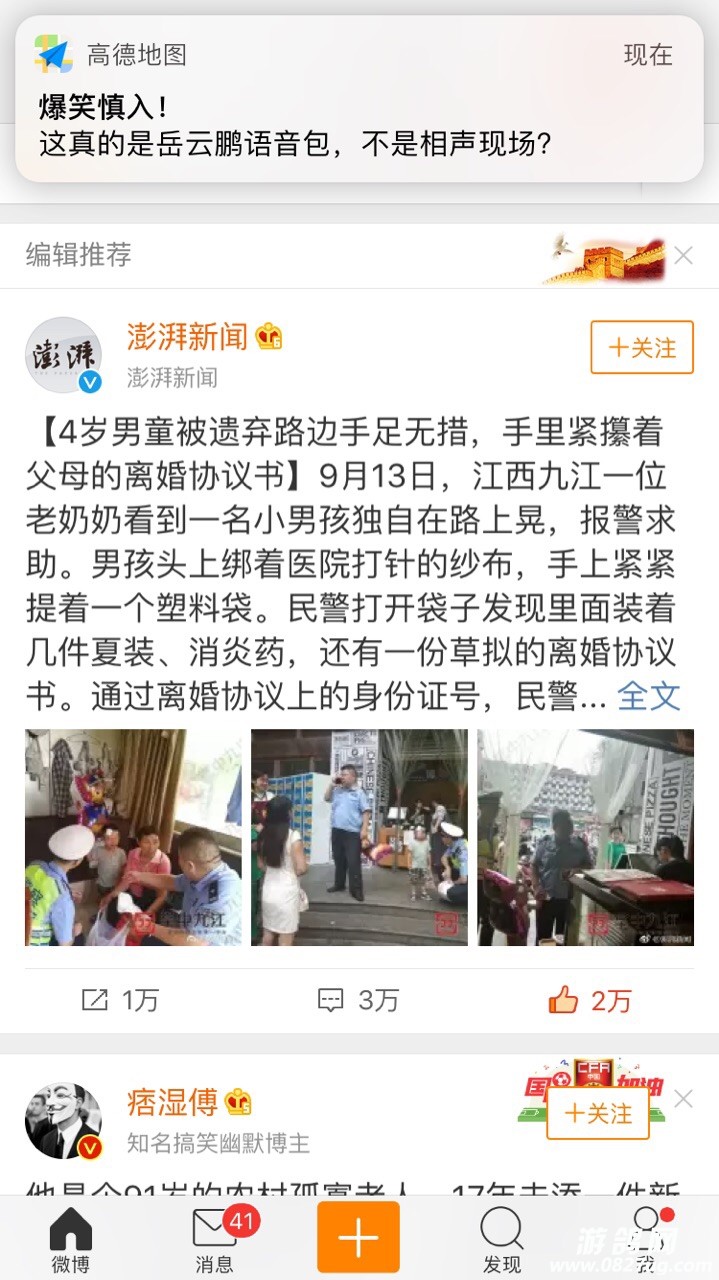Compose a new post with plus button

point(358,1238)
